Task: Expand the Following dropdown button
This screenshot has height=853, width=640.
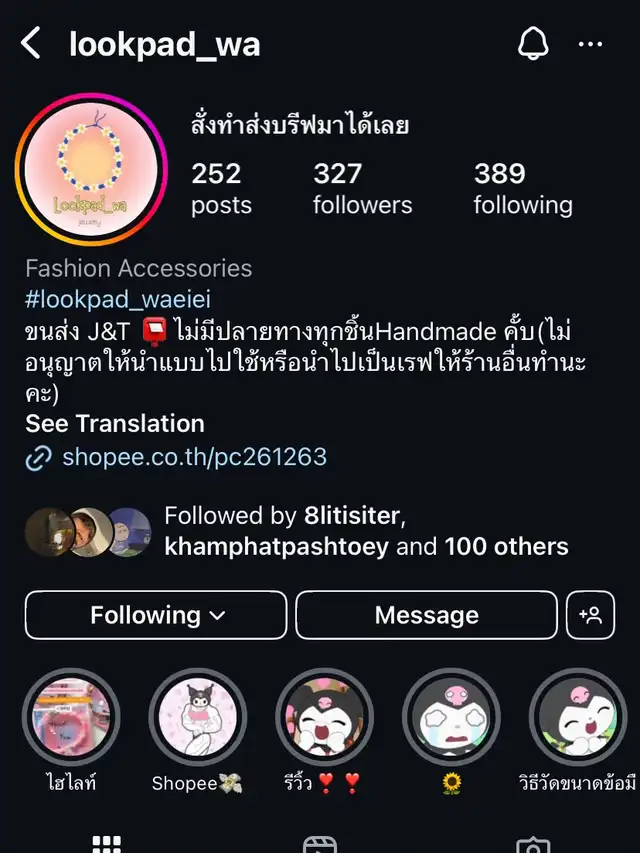Action: coord(156,615)
